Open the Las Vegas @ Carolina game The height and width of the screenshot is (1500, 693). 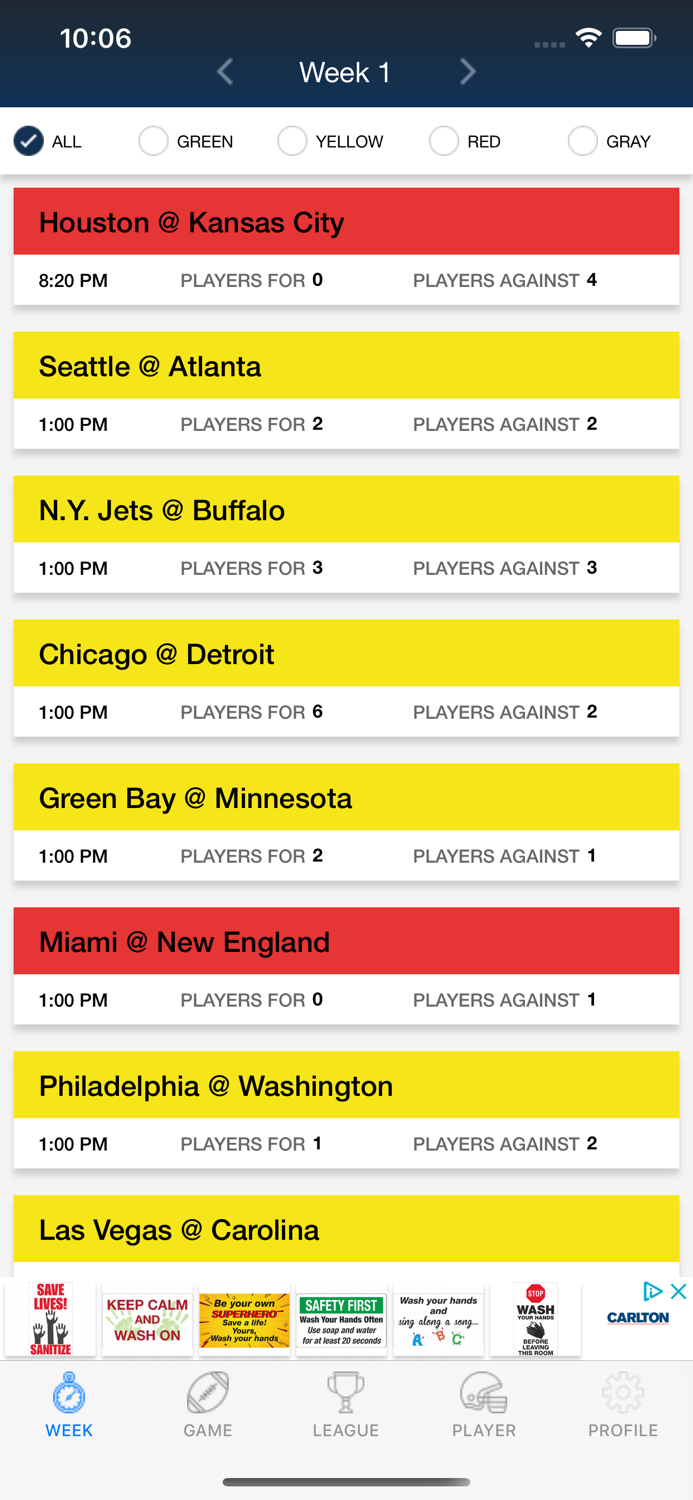346,1231
